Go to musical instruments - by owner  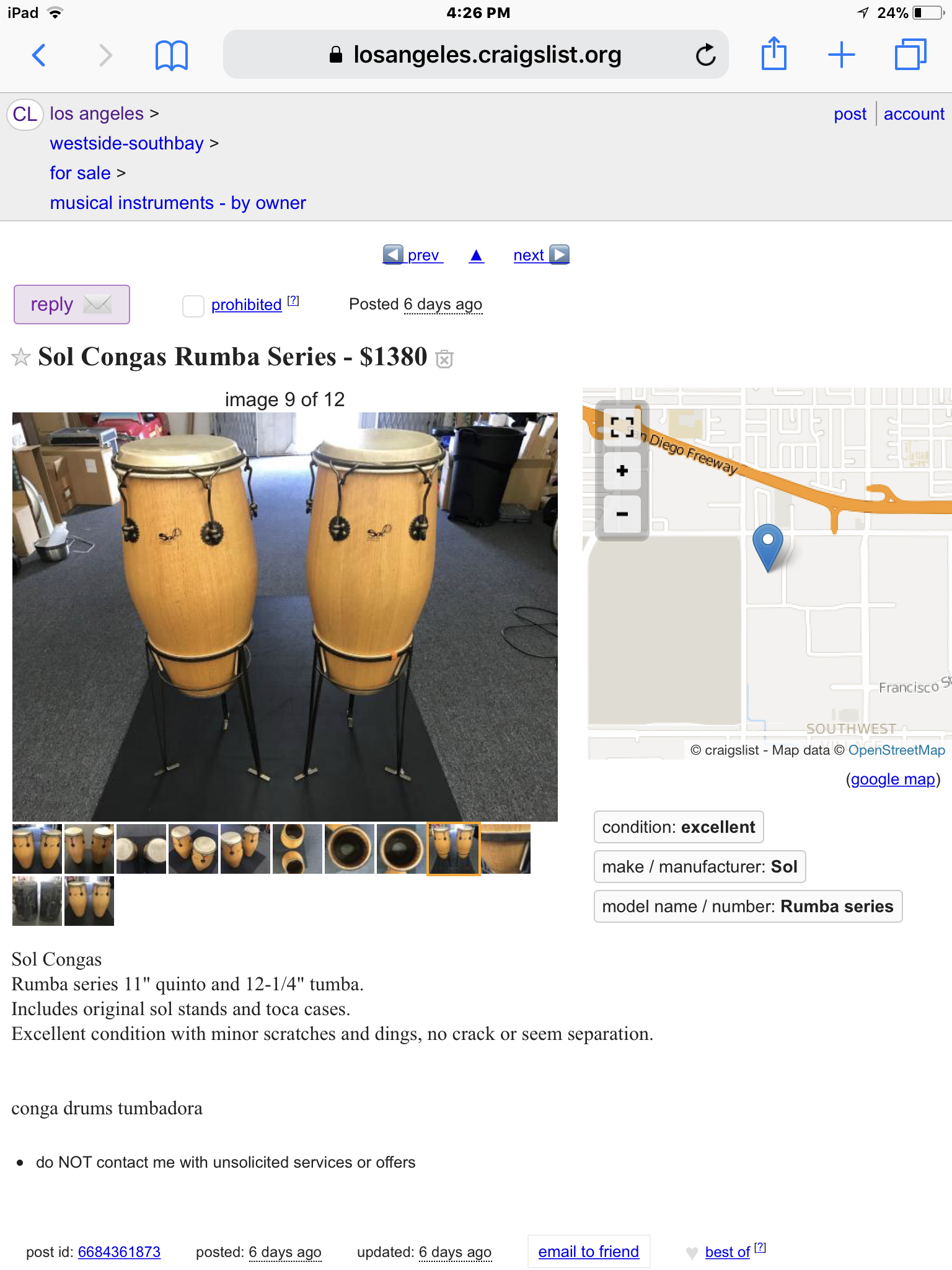[178, 203]
